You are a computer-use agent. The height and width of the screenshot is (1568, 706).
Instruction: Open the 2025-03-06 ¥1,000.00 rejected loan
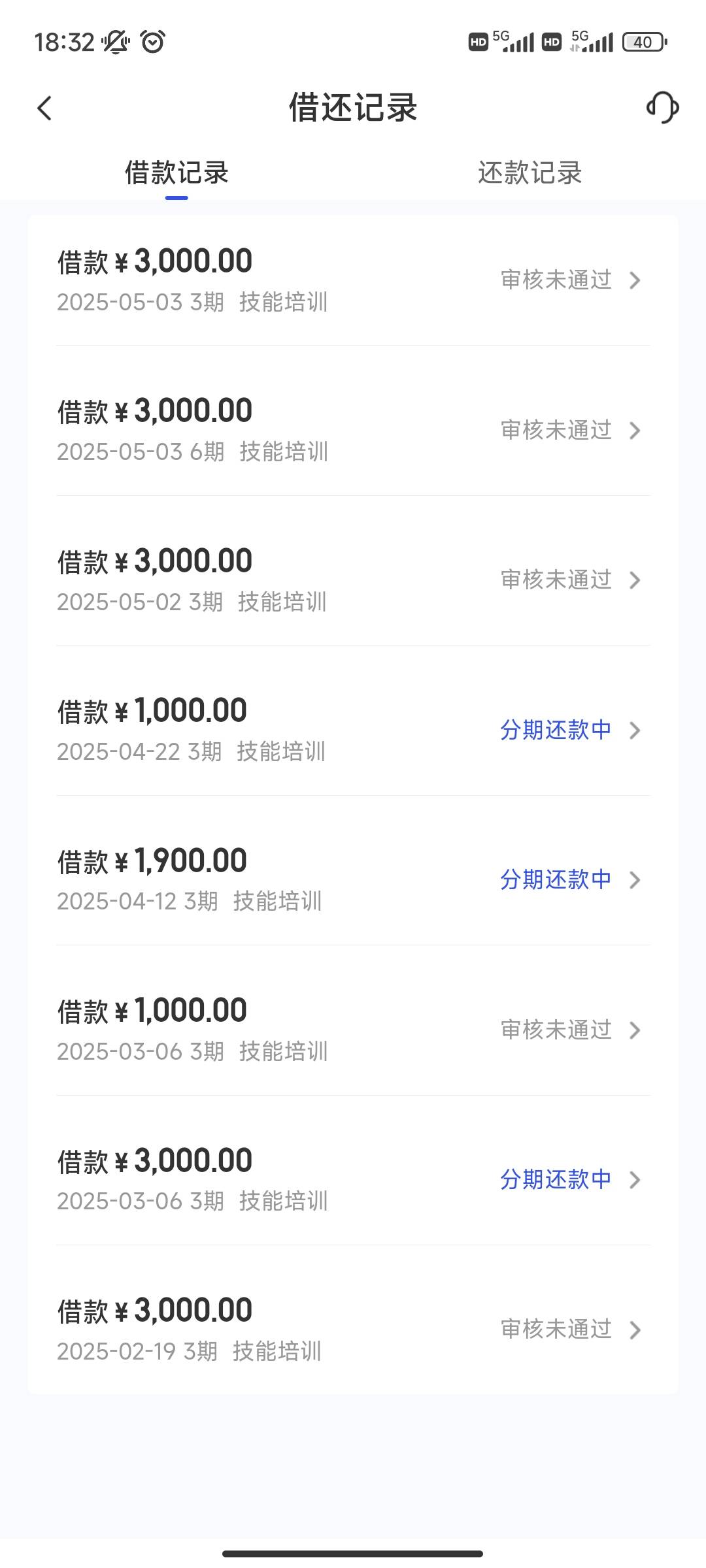(353, 1030)
